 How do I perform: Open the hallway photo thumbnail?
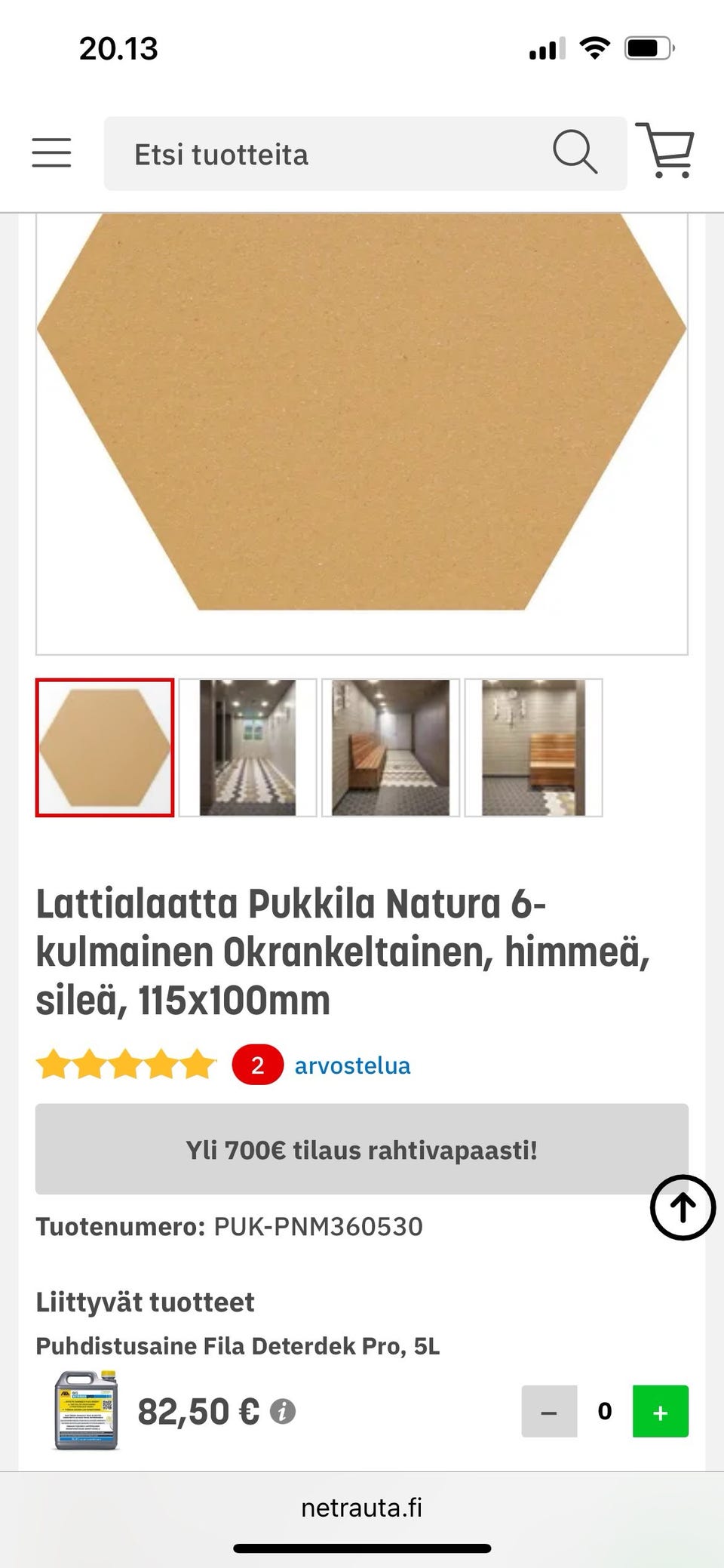(x=247, y=747)
